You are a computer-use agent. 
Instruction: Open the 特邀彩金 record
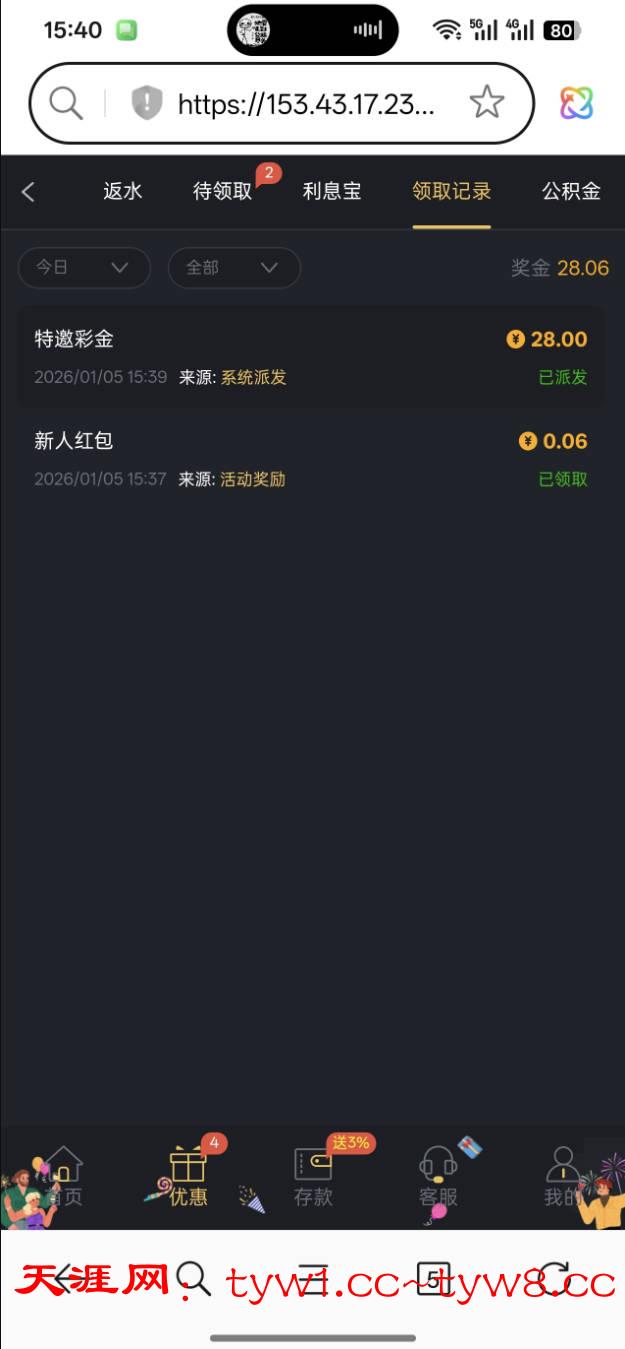[x=310, y=357]
